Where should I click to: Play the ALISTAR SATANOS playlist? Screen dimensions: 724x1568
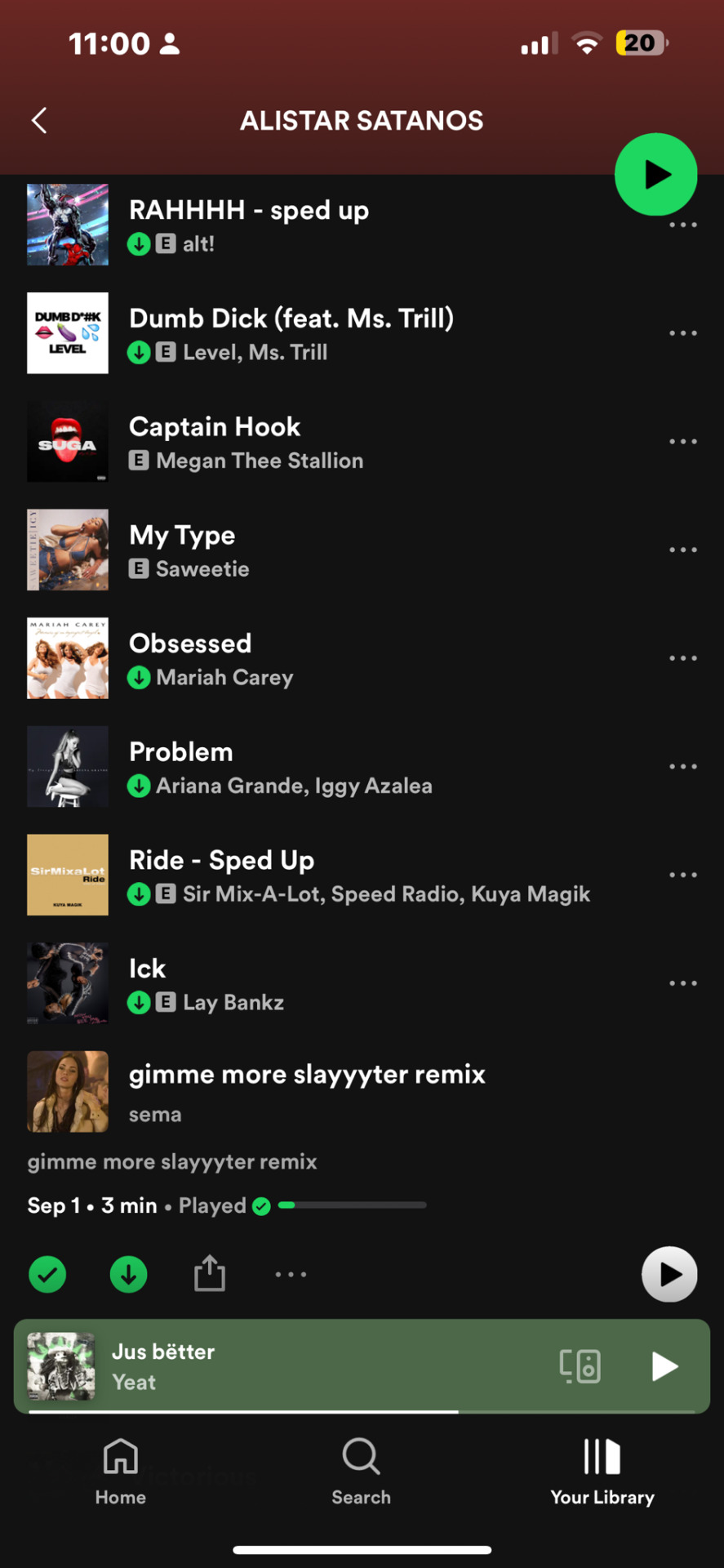pos(655,175)
